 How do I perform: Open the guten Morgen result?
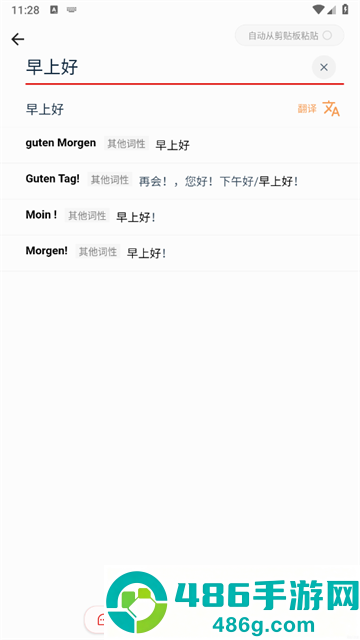(x=180, y=144)
